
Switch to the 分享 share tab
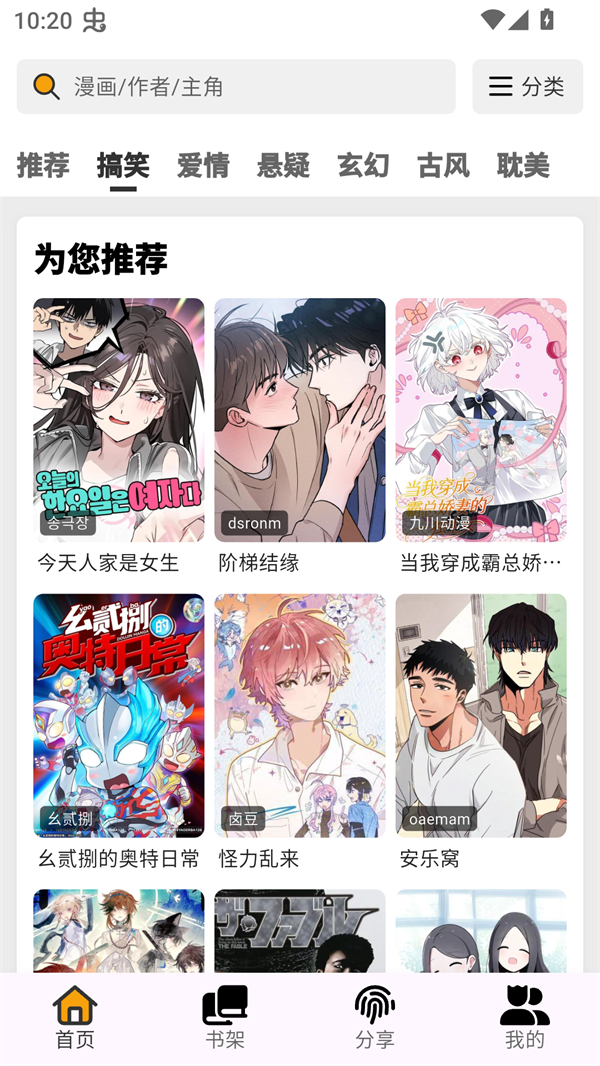(x=375, y=1018)
